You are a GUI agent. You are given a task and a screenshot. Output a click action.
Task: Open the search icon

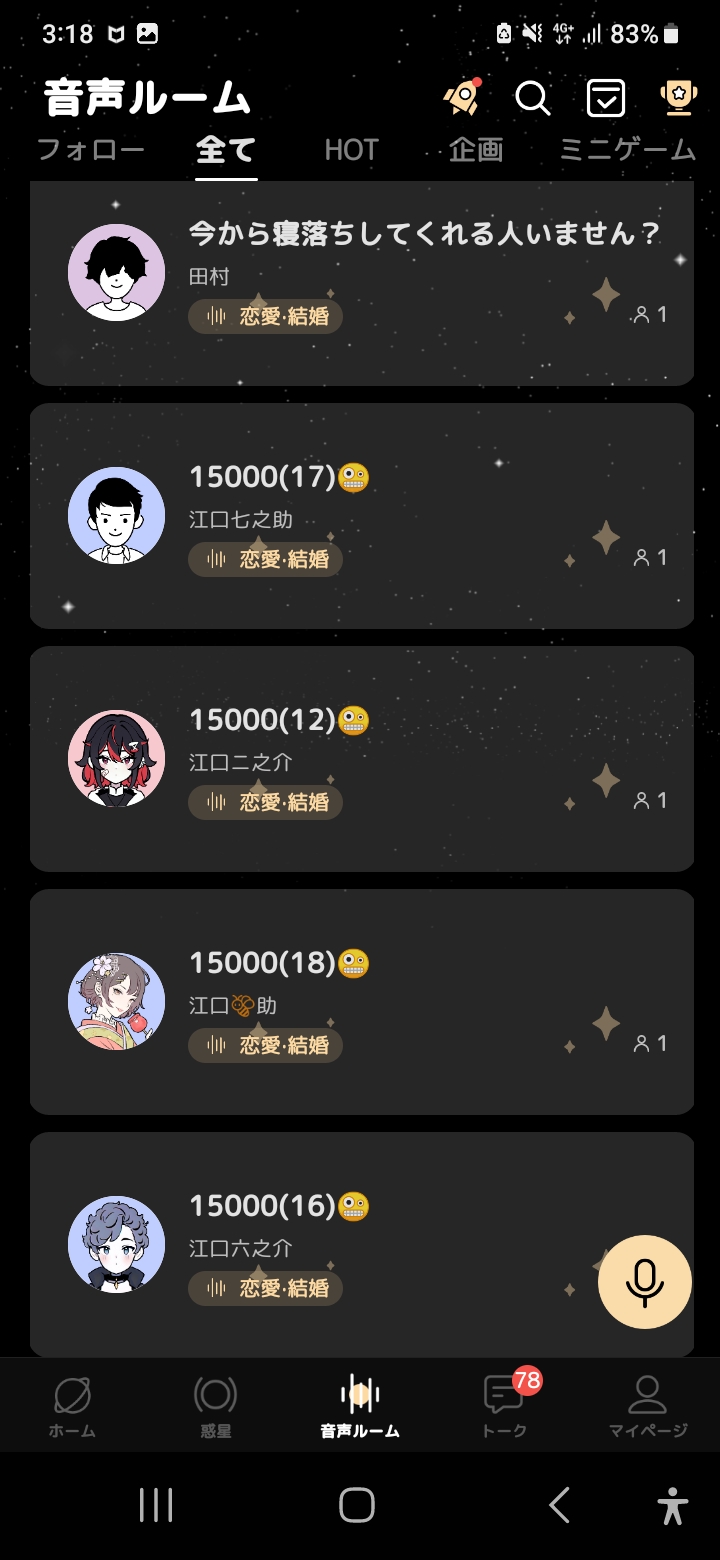[532, 98]
